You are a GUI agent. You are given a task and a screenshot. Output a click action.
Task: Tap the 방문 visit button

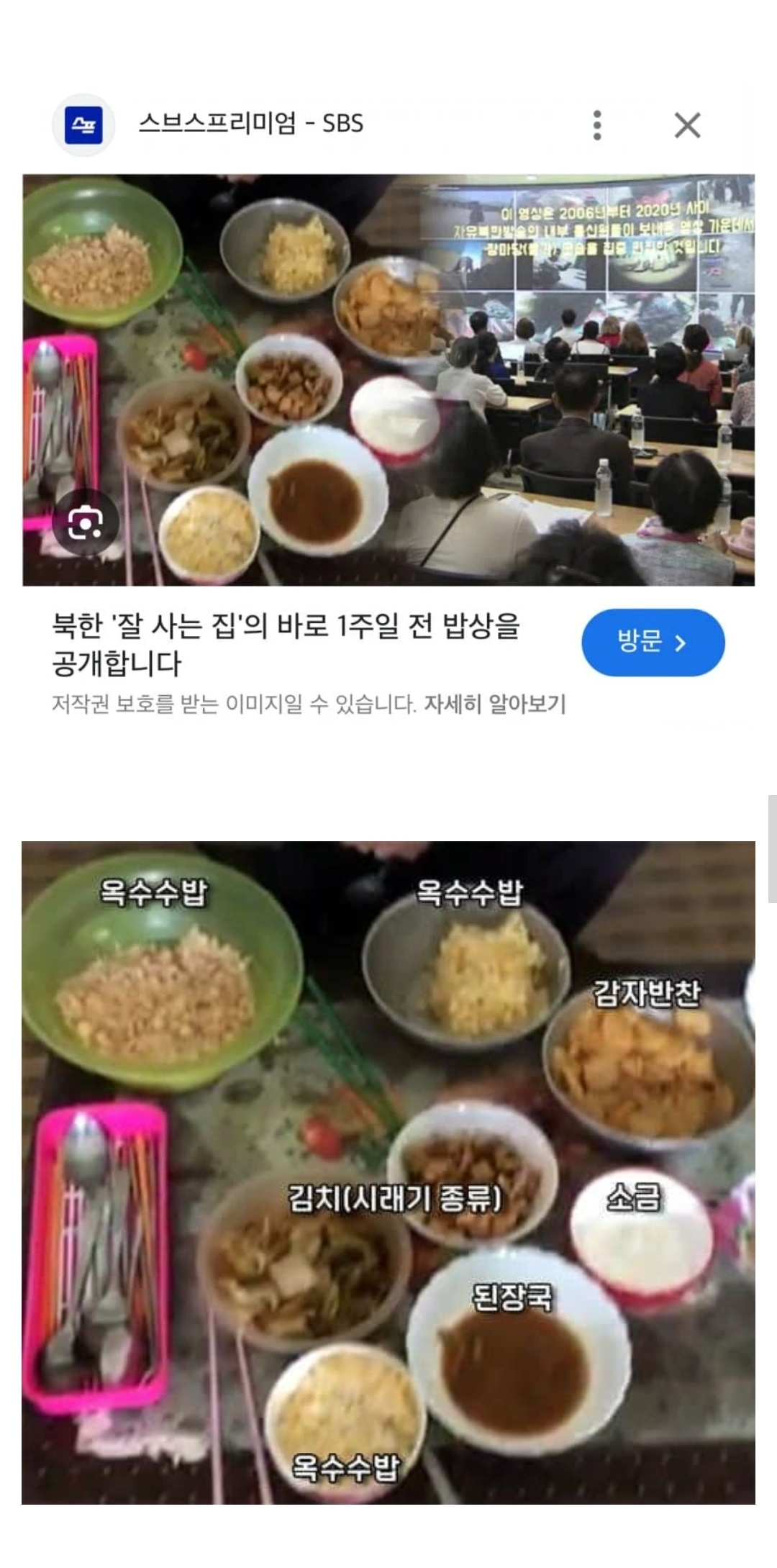click(653, 642)
